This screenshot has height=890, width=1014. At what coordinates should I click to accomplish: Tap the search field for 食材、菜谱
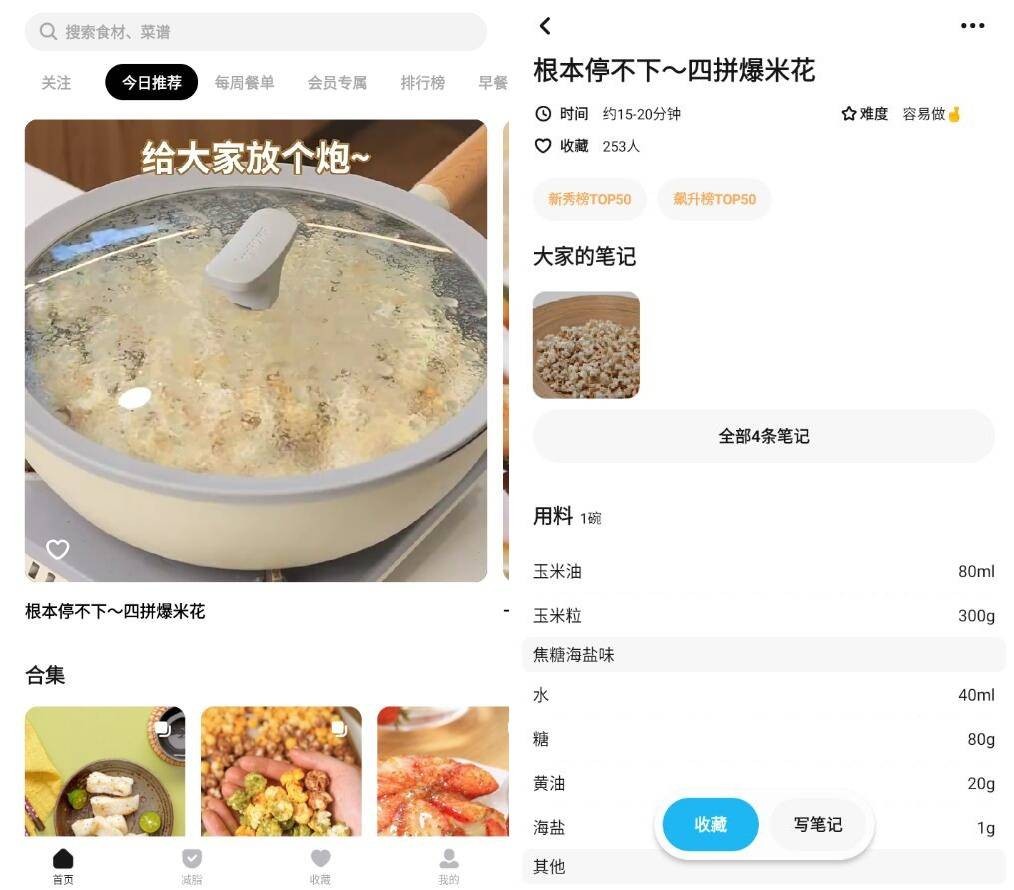point(255,32)
